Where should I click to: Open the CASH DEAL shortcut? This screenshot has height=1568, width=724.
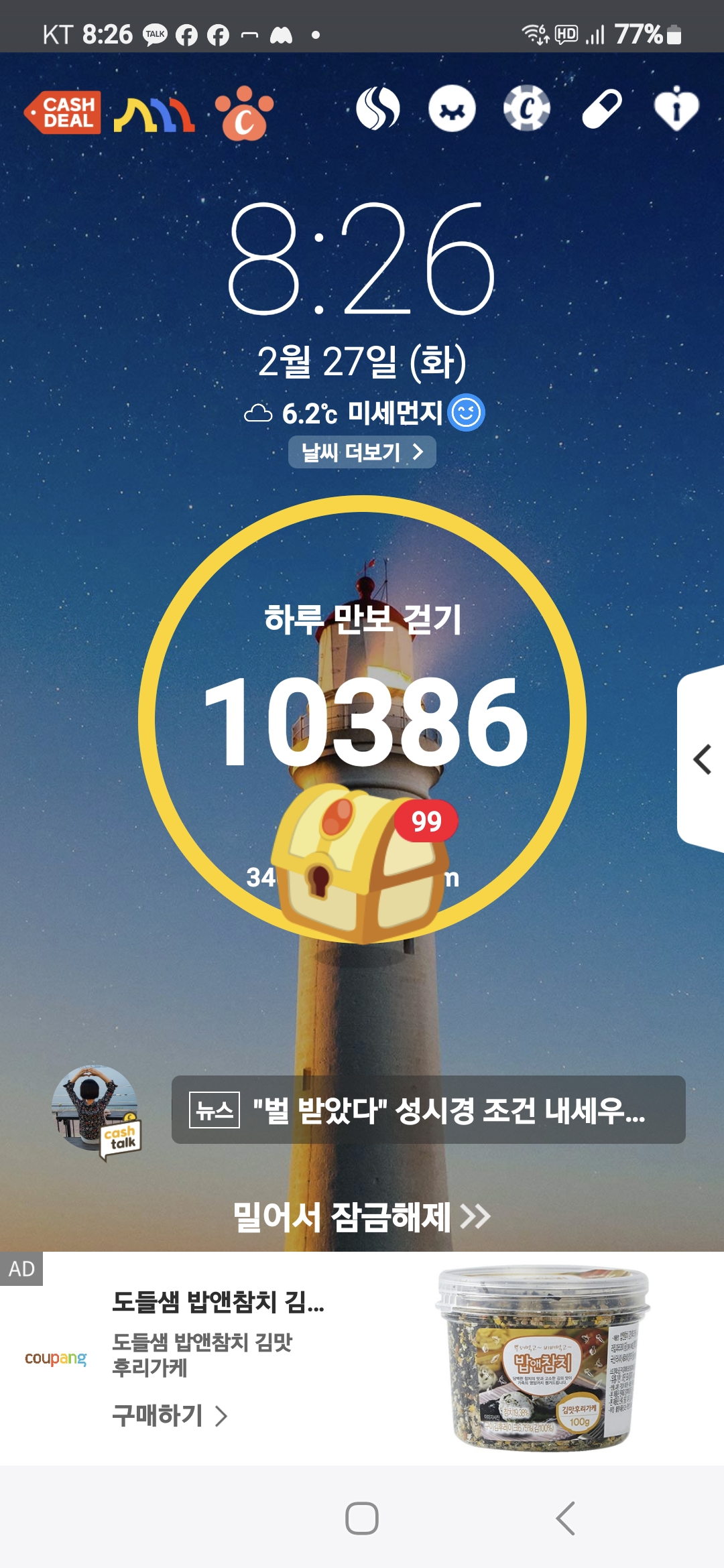[x=63, y=113]
